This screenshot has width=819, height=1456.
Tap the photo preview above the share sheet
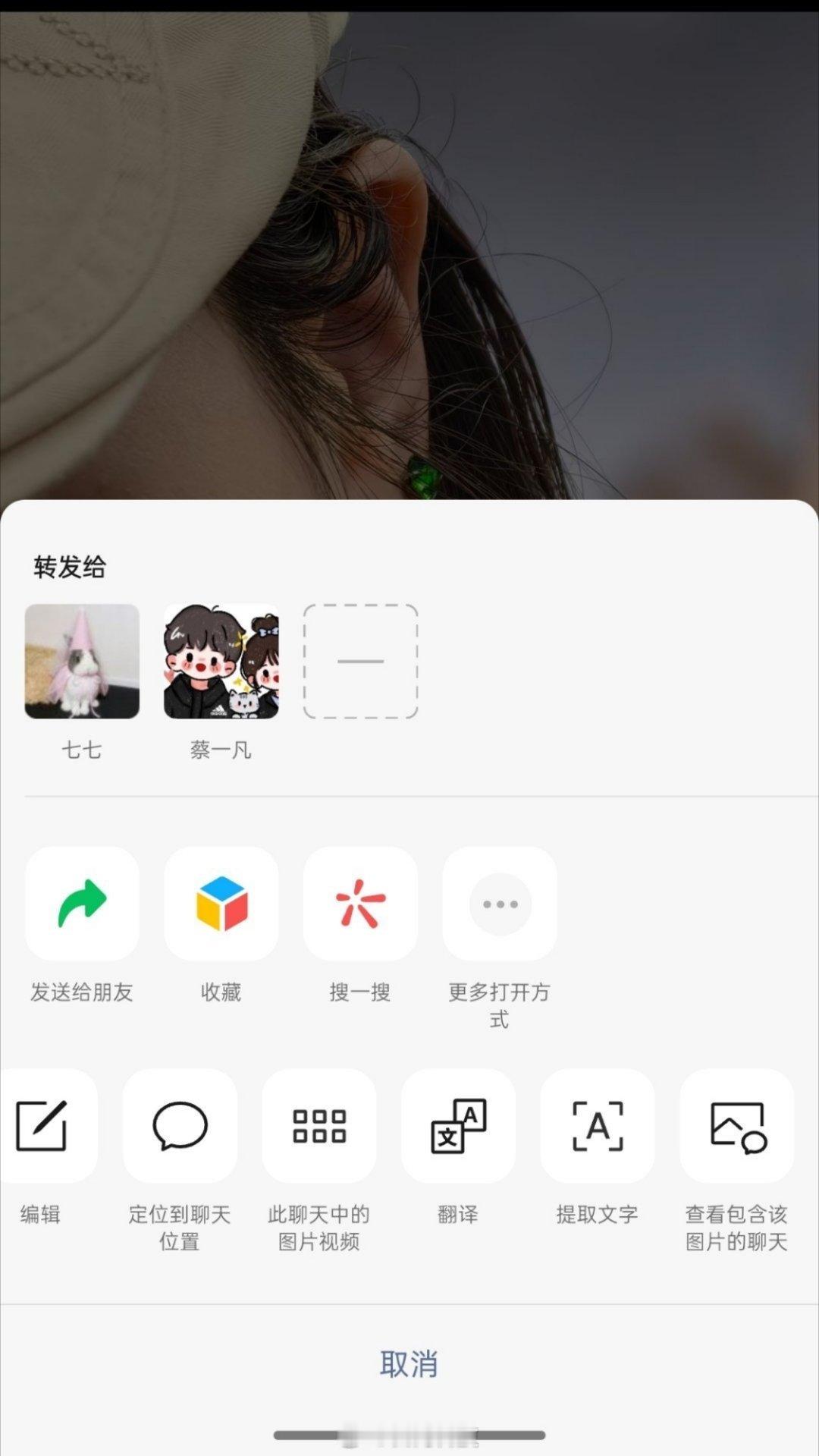click(409, 250)
